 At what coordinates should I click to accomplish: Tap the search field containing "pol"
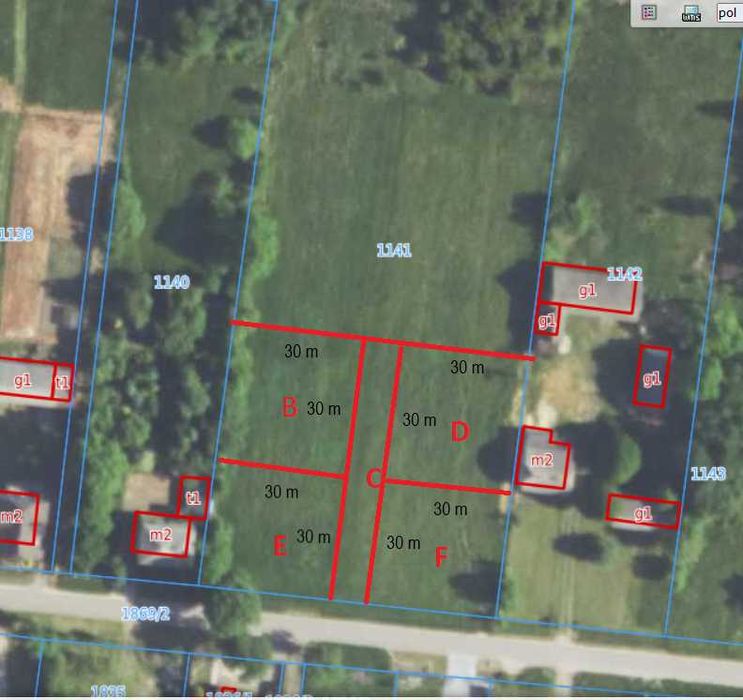click(x=729, y=13)
